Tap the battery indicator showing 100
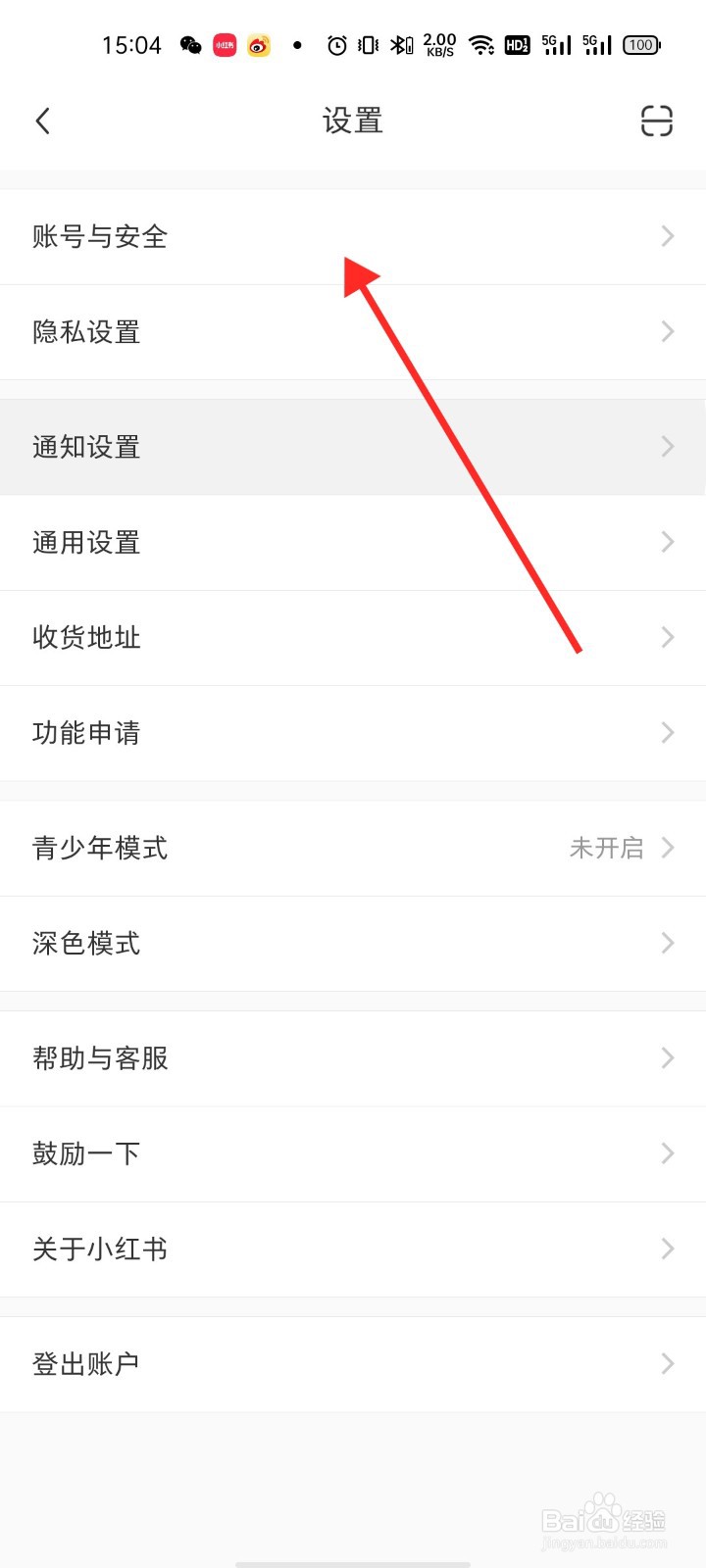Viewport: 706px width, 1568px height. click(642, 45)
